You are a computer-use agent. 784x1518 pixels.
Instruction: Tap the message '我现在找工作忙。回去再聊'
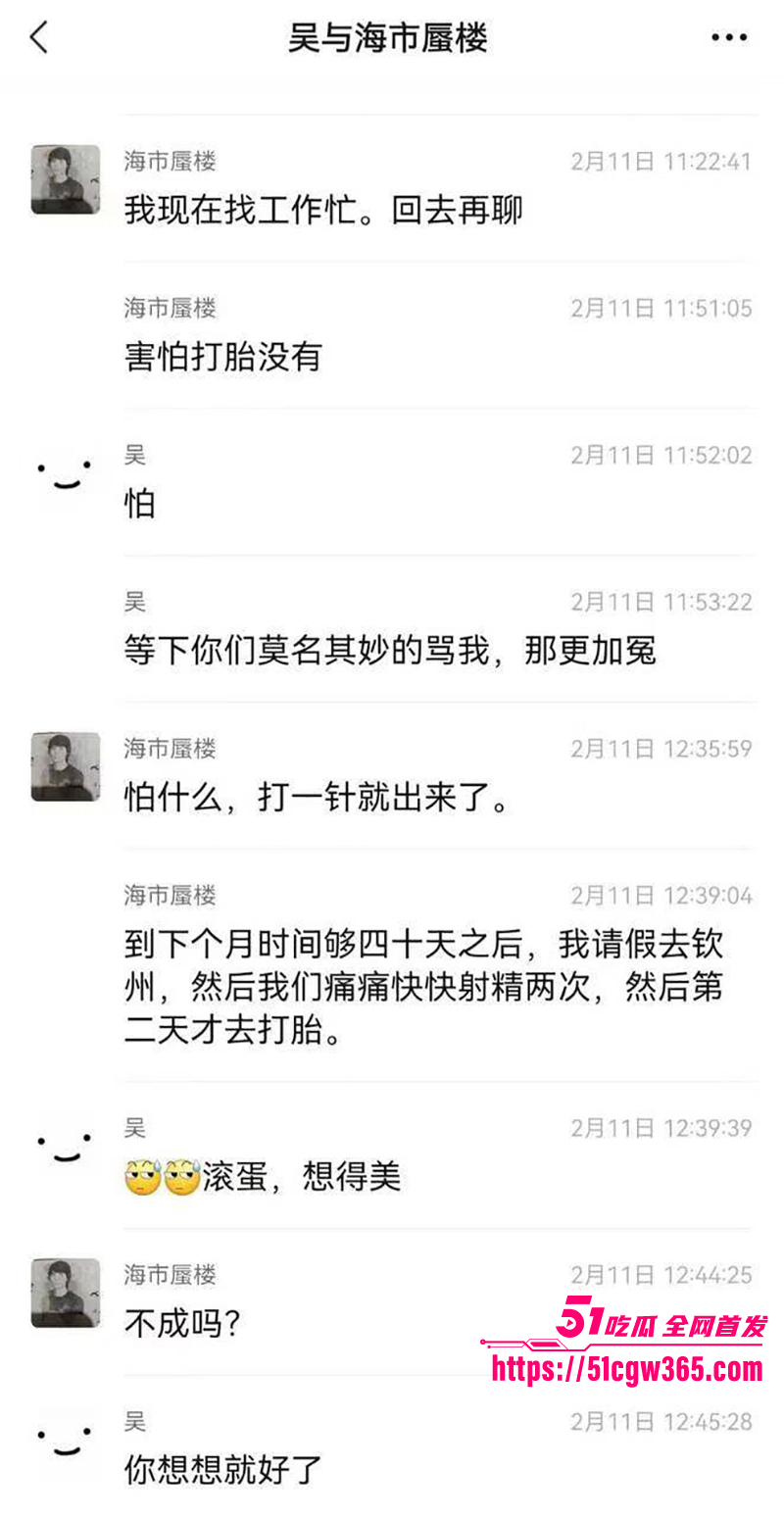point(323,211)
